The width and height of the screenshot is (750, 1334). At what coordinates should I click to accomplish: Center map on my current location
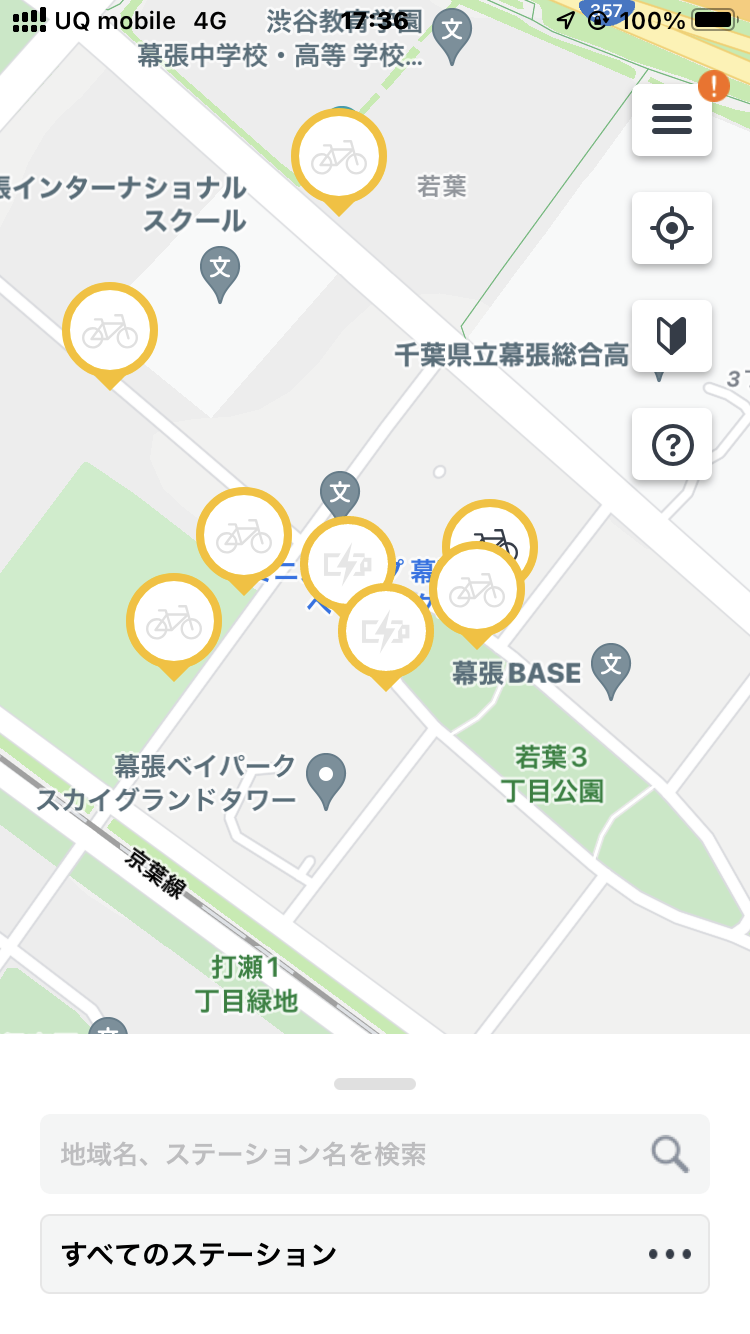(671, 228)
